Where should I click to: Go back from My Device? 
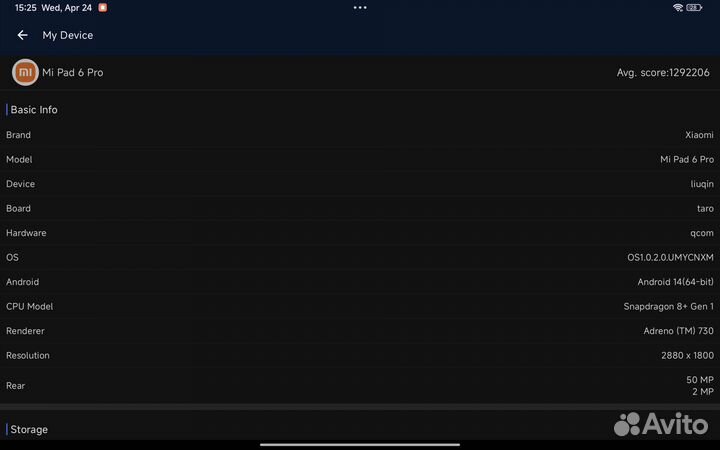22,35
